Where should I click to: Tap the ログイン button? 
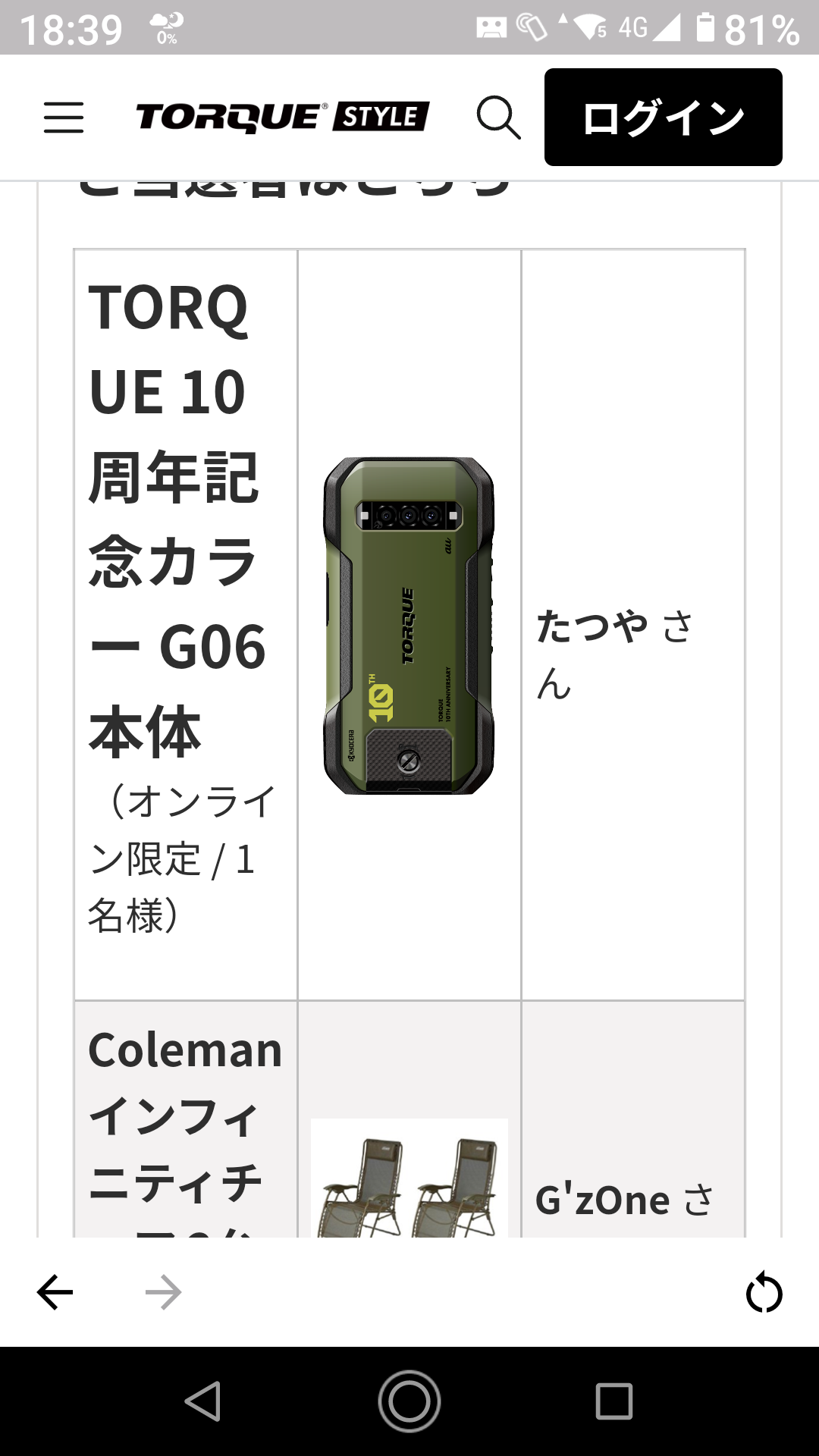tap(664, 118)
